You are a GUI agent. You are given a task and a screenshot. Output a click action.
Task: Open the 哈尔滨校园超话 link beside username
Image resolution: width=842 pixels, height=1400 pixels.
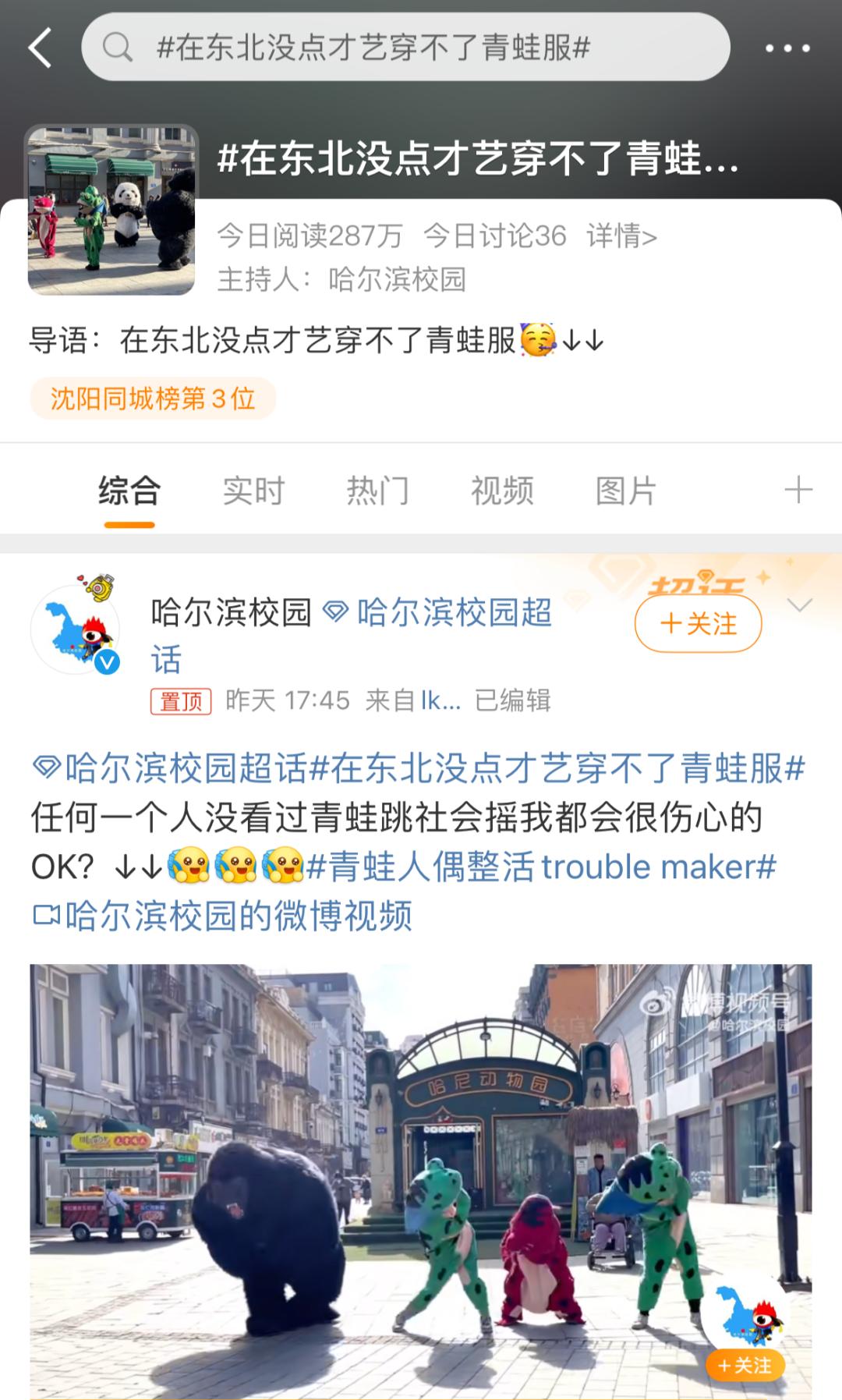tap(440, 614)
